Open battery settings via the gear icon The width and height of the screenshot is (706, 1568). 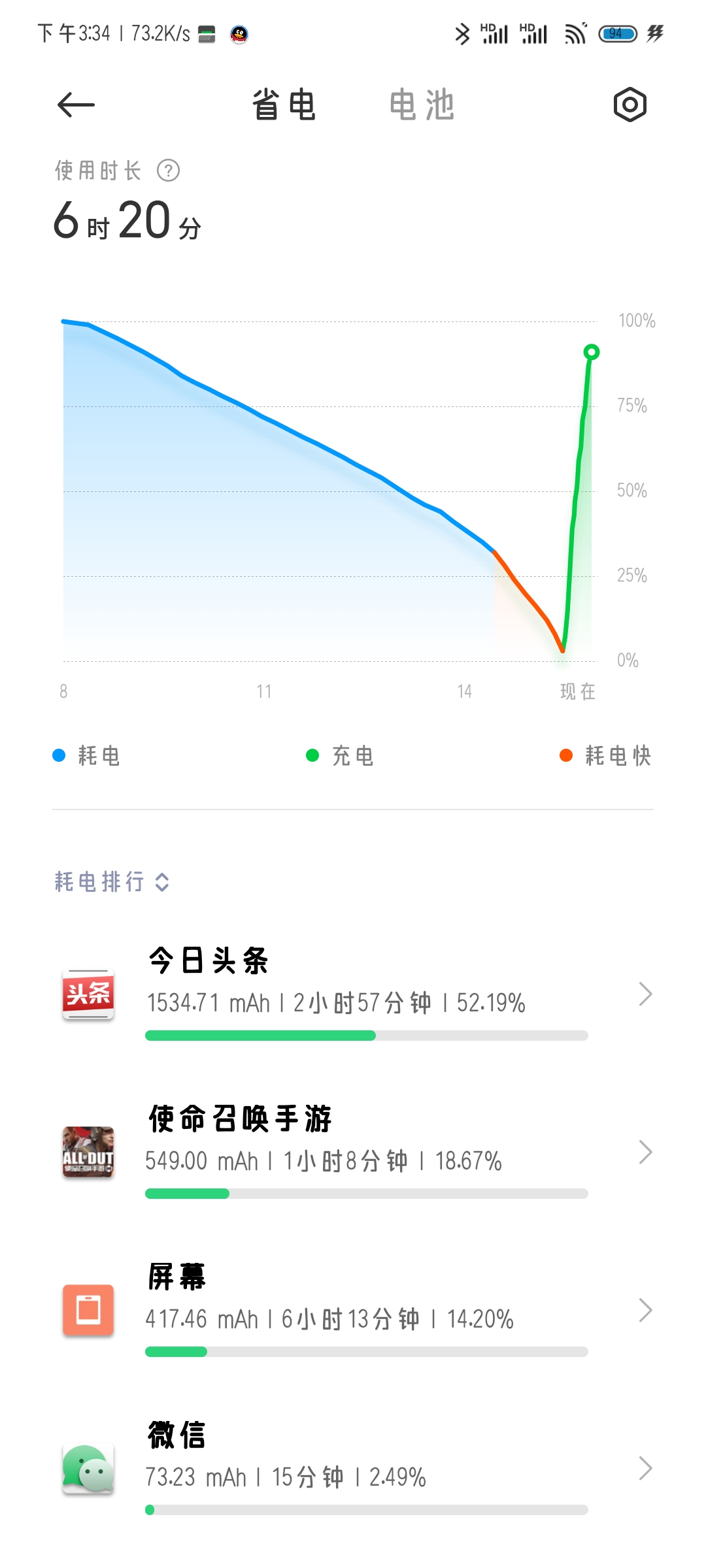(630, 105)
